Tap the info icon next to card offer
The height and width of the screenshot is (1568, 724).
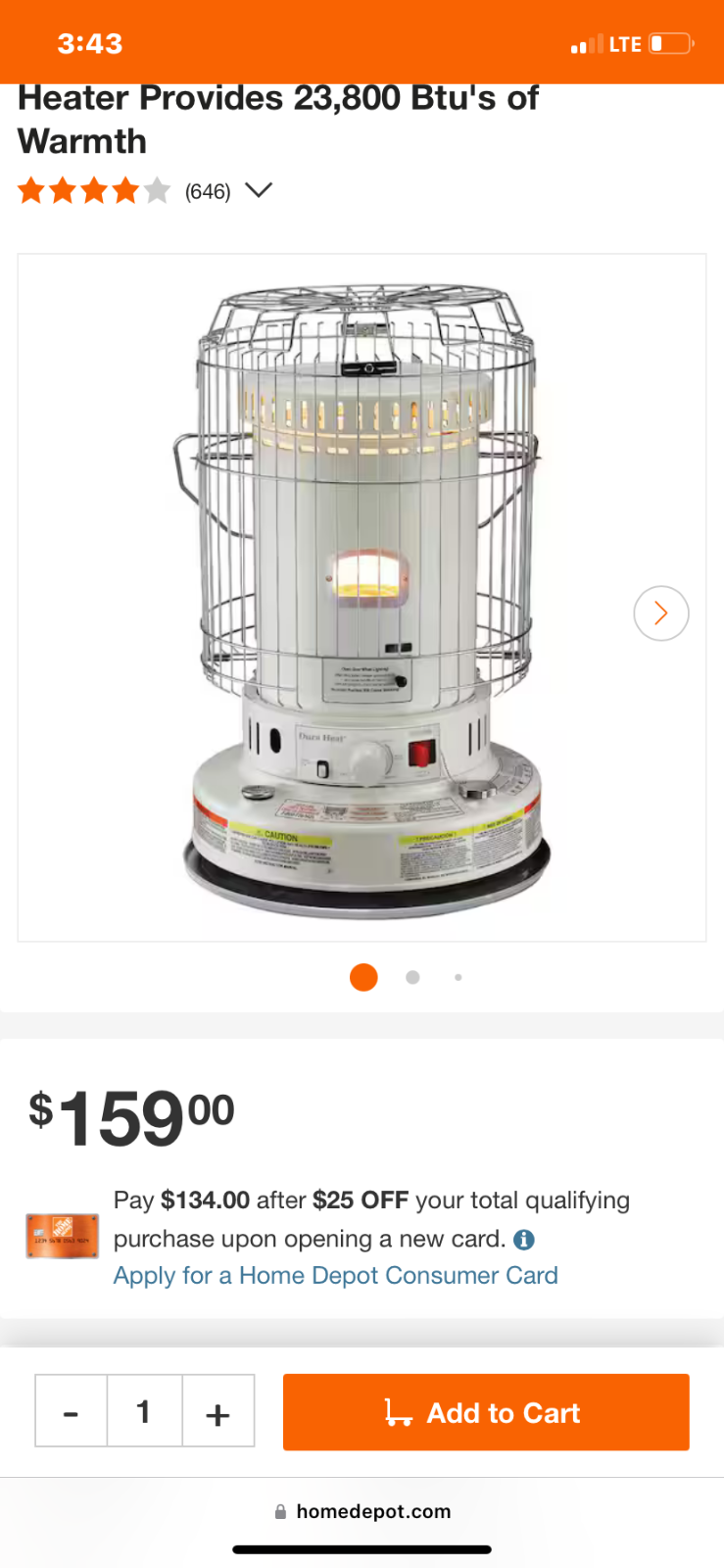pyautogui.click(x=524, y=1239)
